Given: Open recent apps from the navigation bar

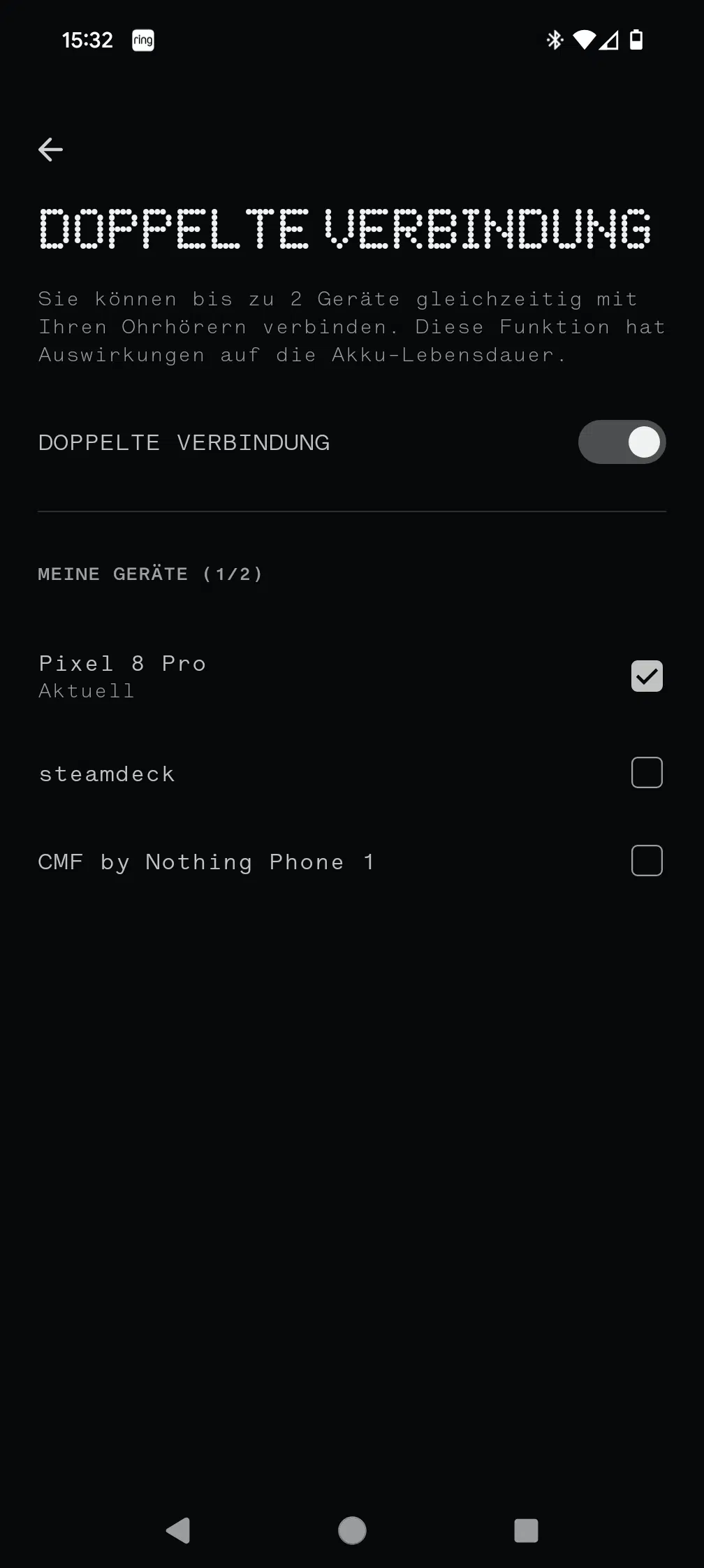Looking at the screenshot, I should [526, 1530].
